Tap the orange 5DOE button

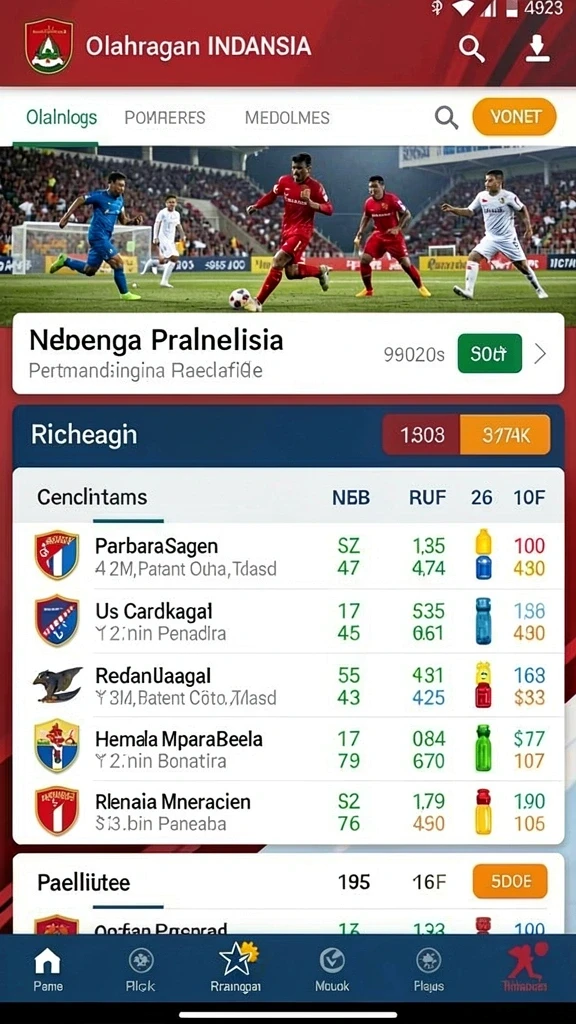[510, 882]
